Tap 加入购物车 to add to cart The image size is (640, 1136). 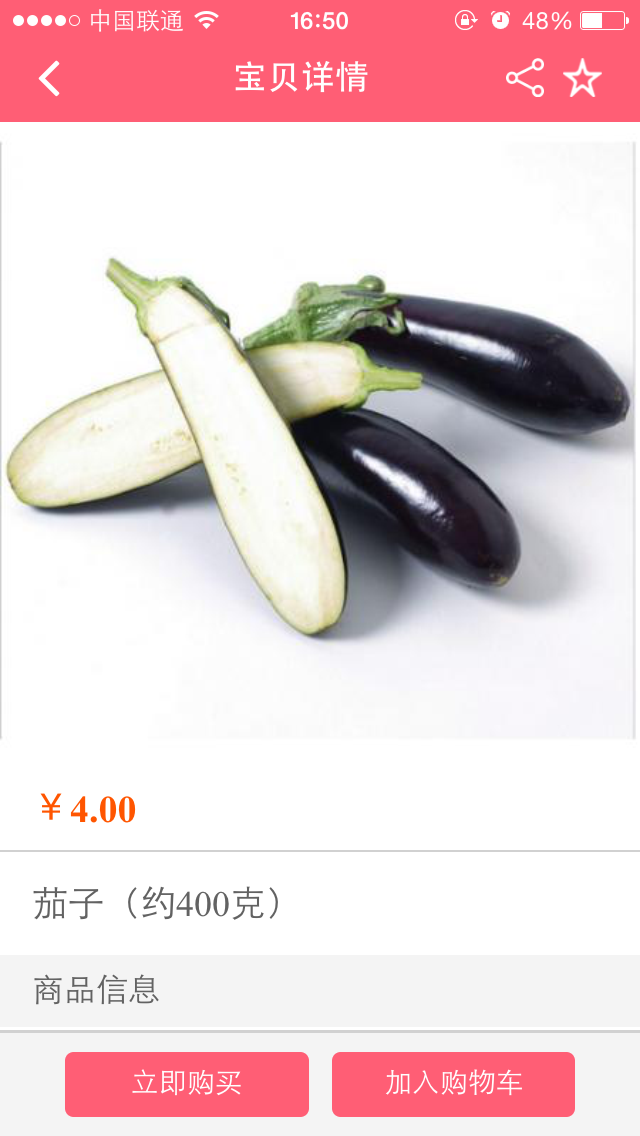(x=453, y=1084)
